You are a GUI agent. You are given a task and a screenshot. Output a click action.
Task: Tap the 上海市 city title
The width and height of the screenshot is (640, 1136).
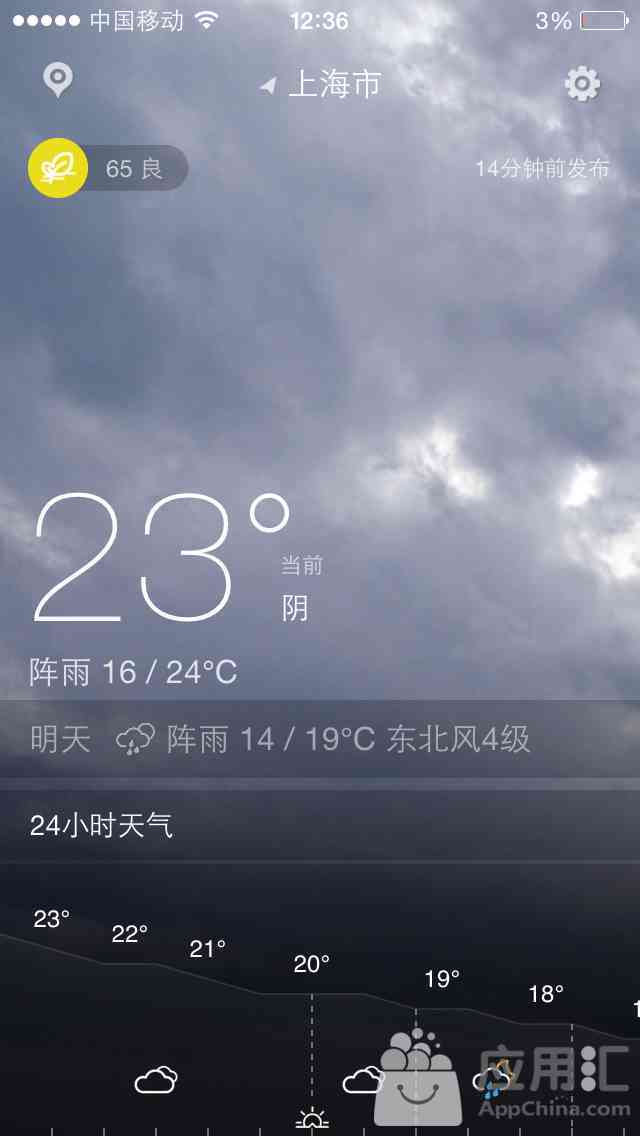pyautogui.click(x=333, y=85)
